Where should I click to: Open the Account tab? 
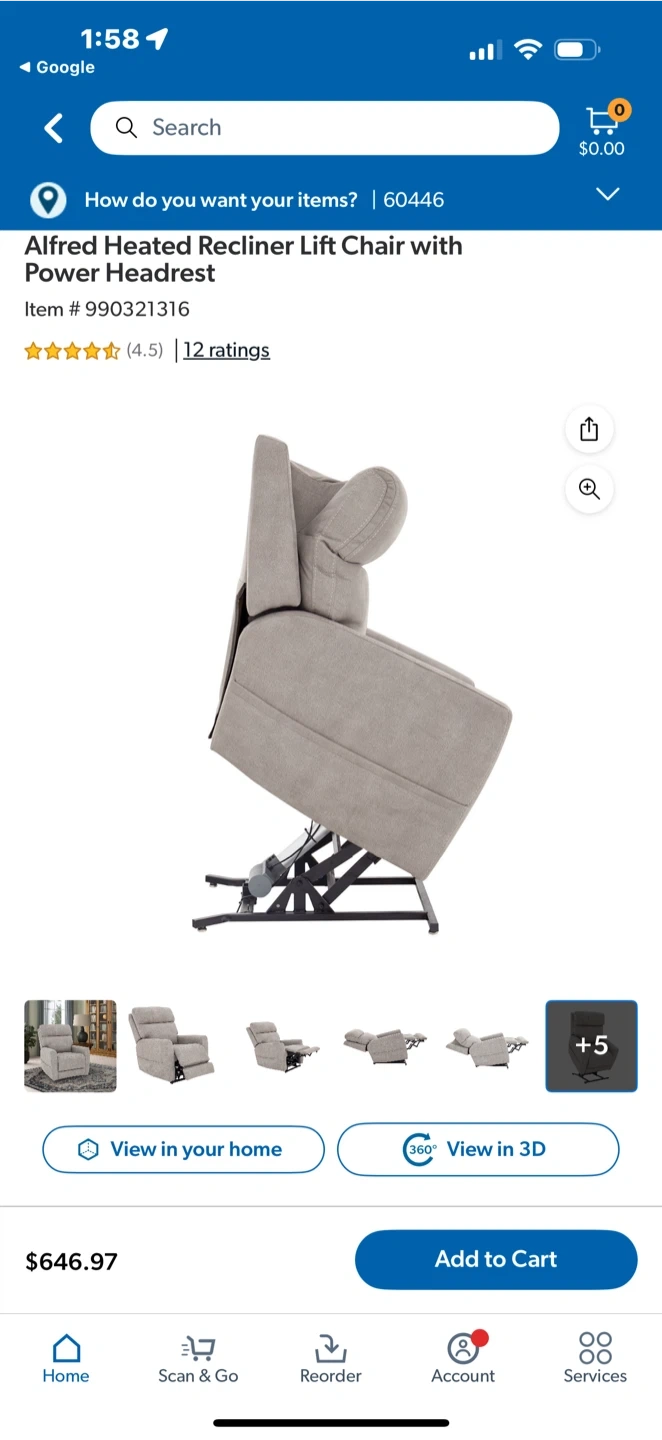click(x=463, y=1358)
